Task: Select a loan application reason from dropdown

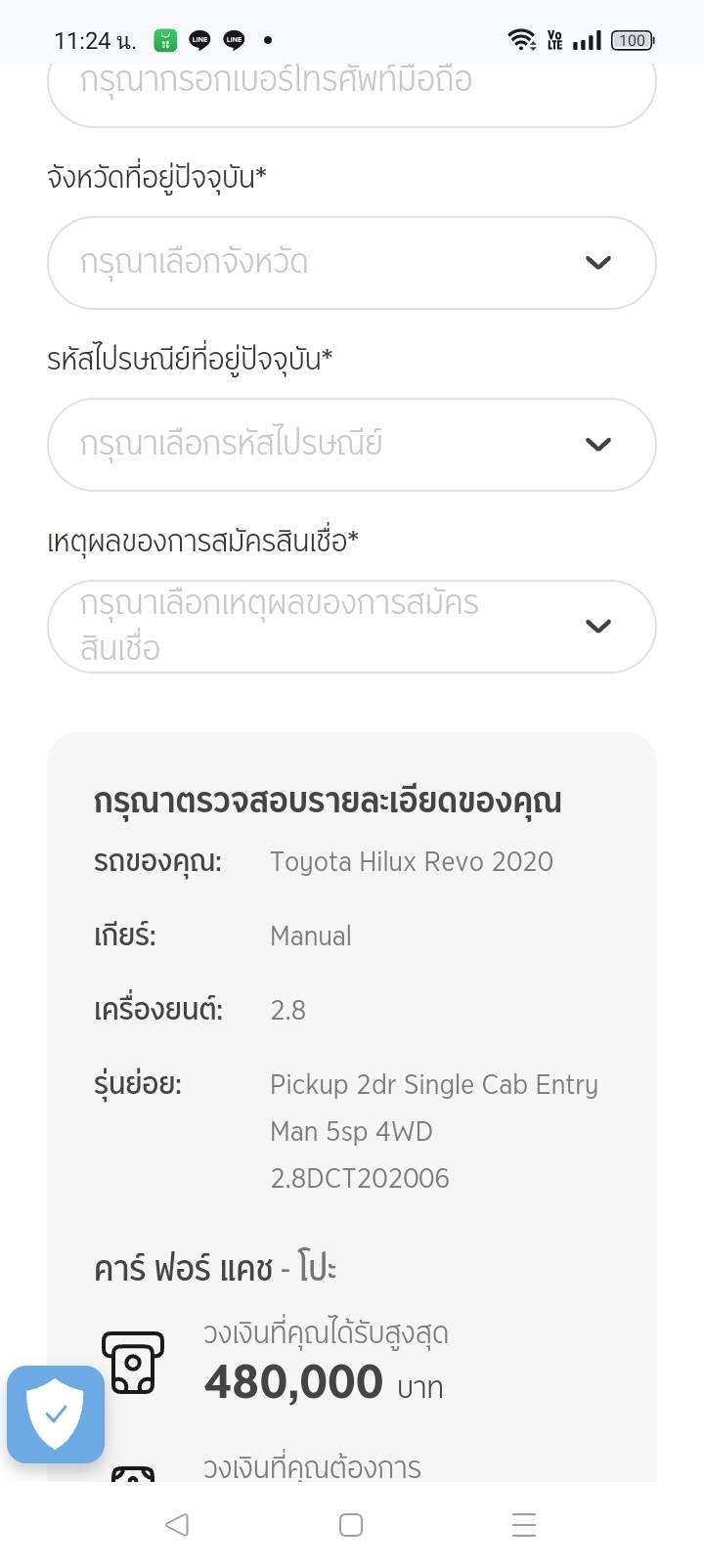Action: 351,627
